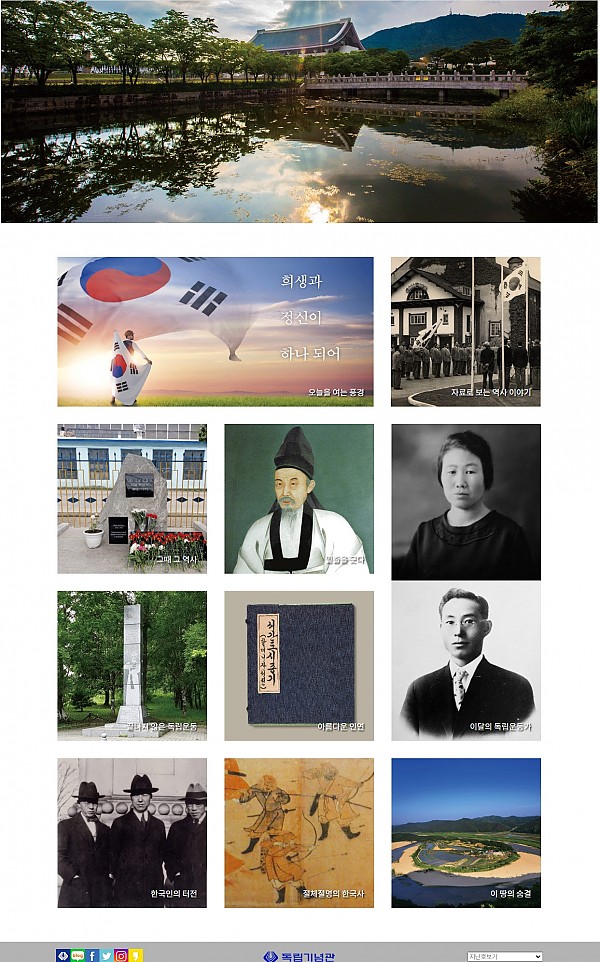Open the 아름다운 인연 book tile
Screen dimensions: 600x962
pos(298,665)
